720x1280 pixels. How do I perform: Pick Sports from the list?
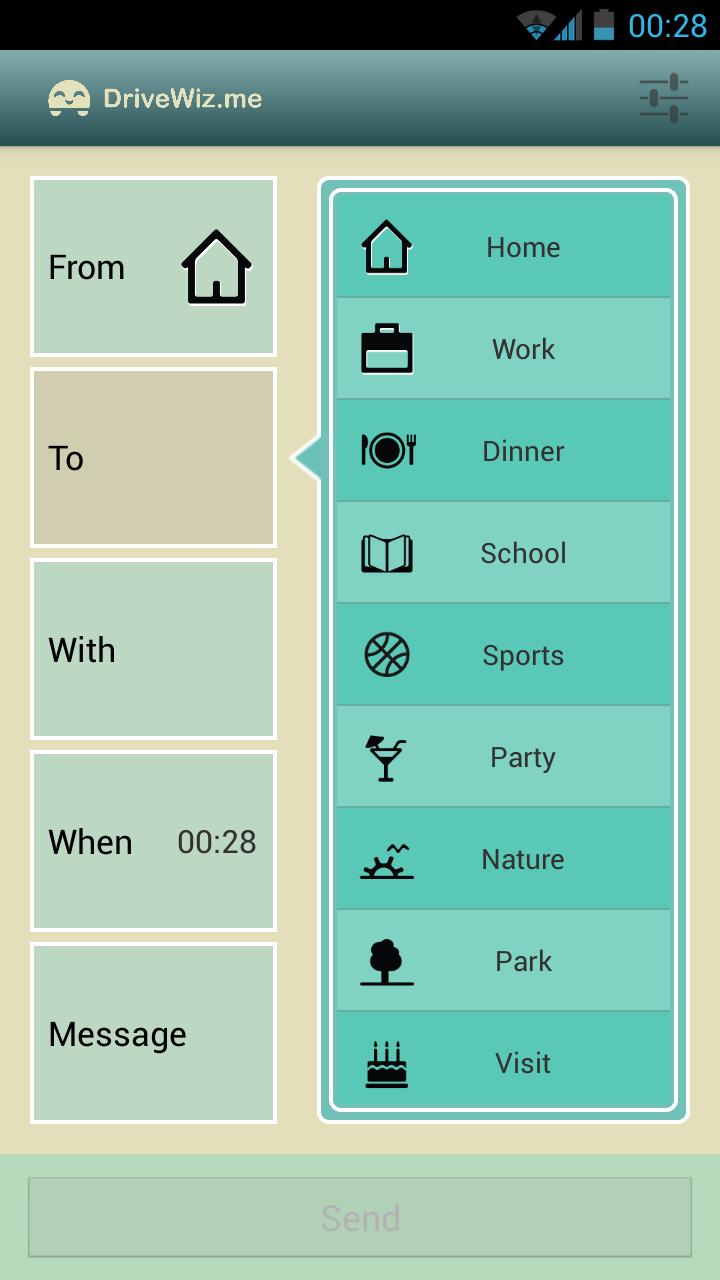coord(503,655)
